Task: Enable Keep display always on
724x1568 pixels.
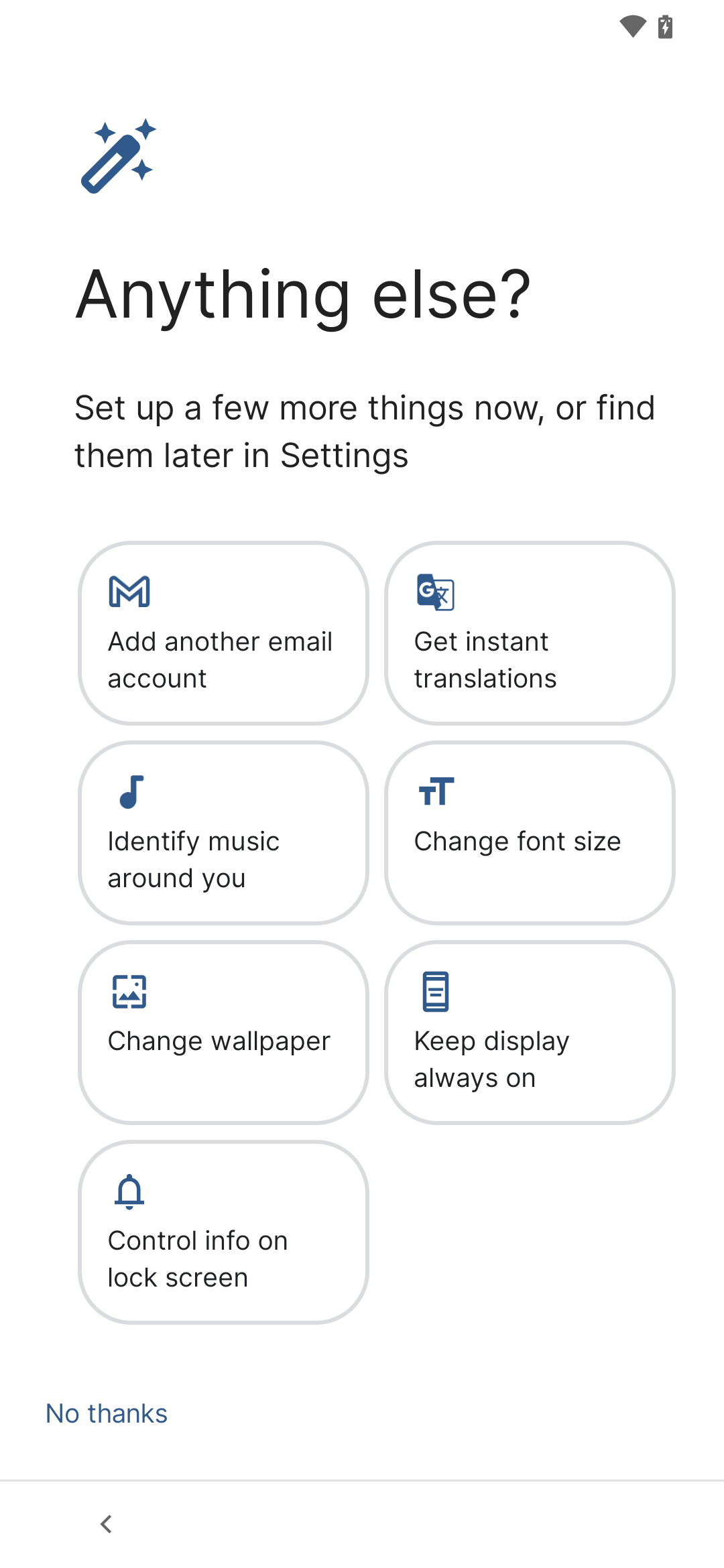Action: [530, 1033]
